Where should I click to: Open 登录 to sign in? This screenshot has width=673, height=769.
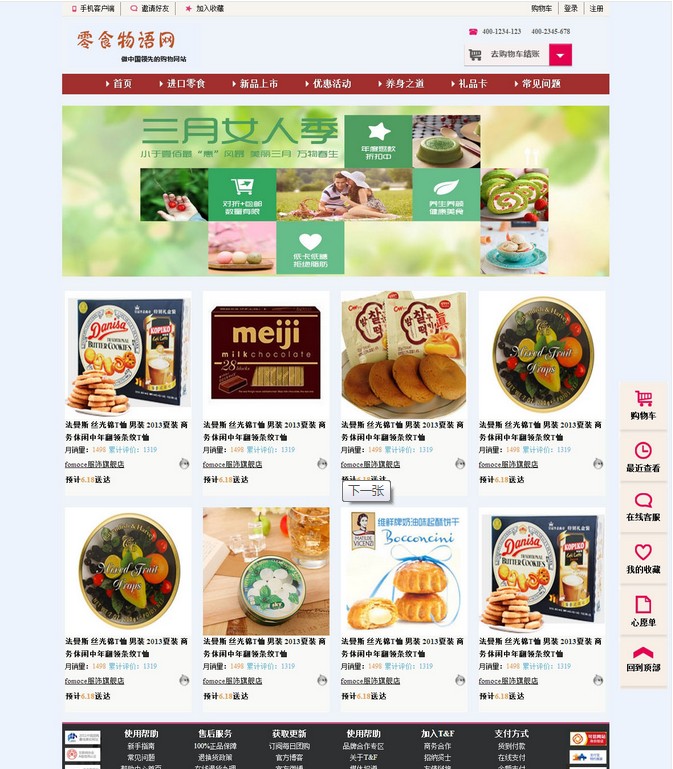[570, 8]
